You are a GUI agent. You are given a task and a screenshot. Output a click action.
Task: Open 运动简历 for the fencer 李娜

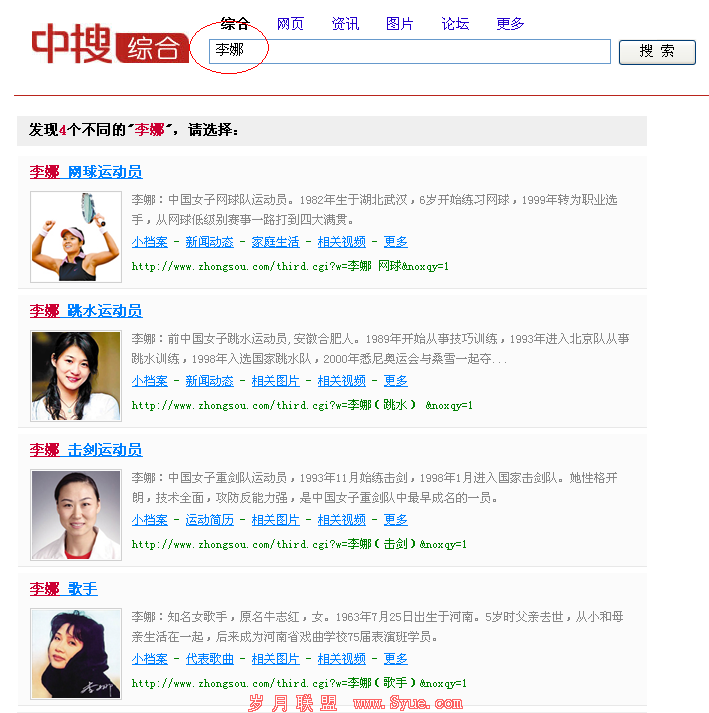[x=209, y=520]
